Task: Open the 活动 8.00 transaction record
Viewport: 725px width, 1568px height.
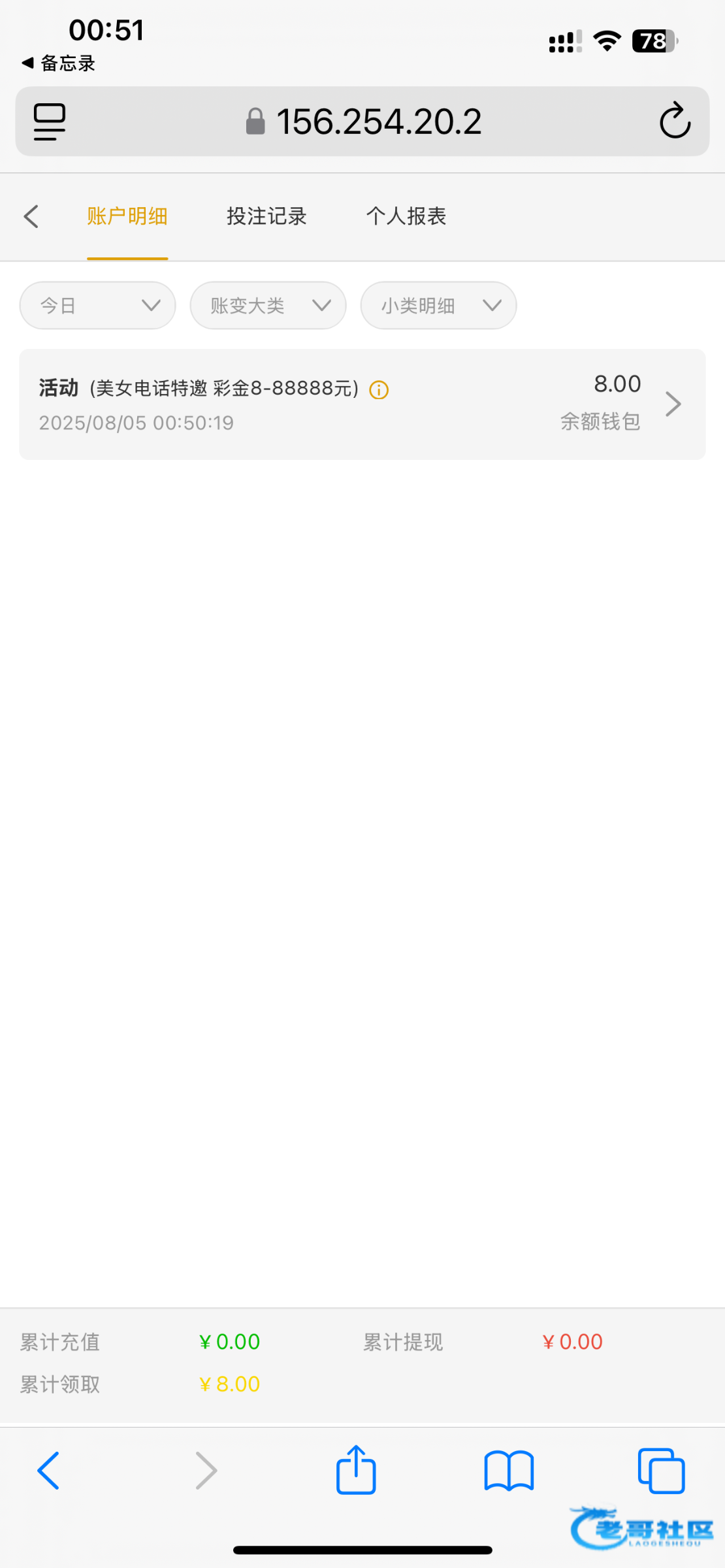Action: [x=362, y=404]
